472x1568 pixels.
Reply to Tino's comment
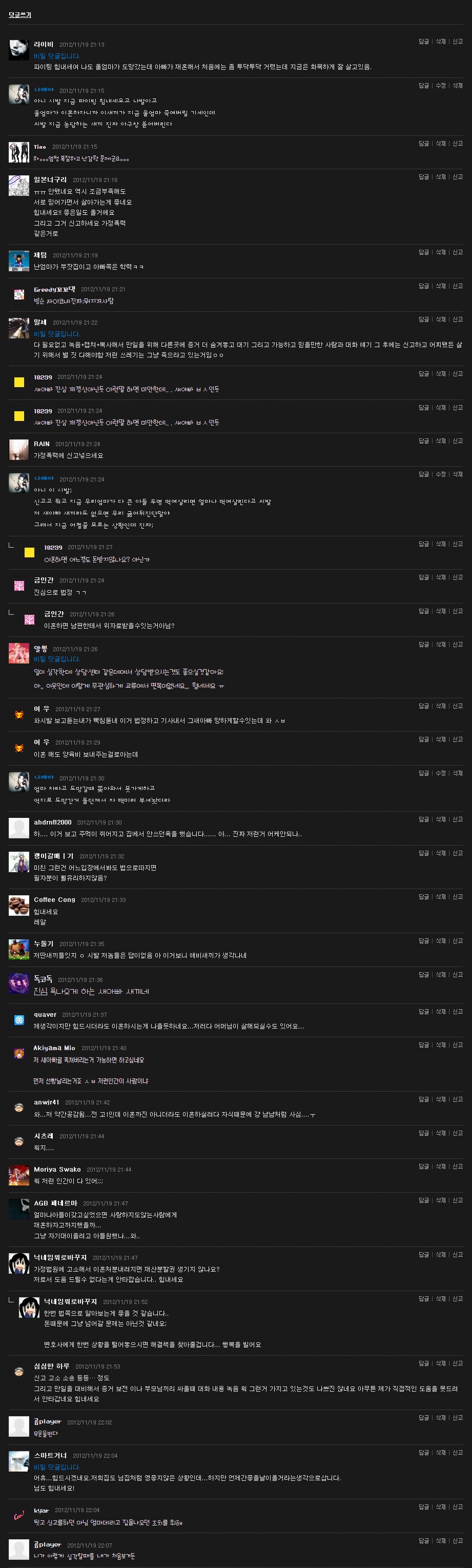point(423,144)
